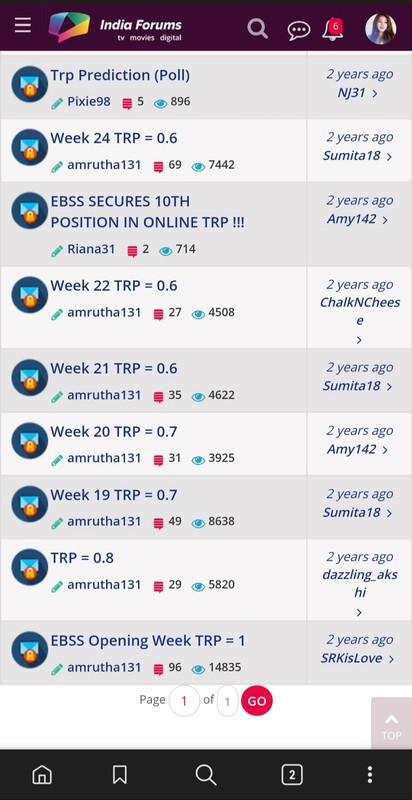412x800 pixels.
Task: Open the Trp Prediction (Poll) thread
Action: (120, 76)
